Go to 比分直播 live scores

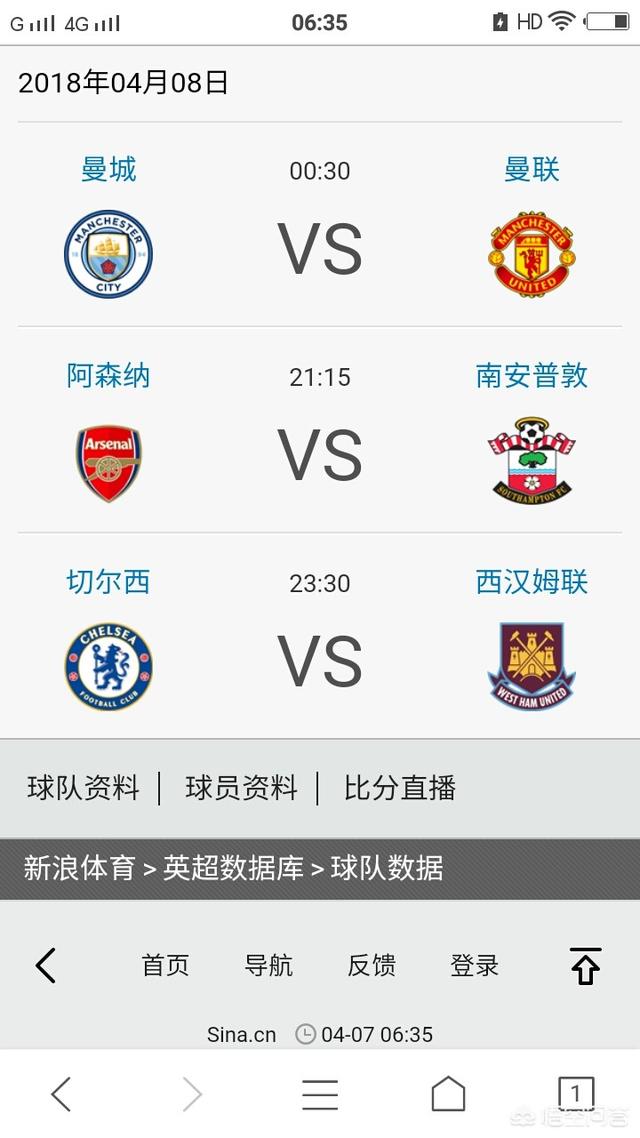coord(400,788)
